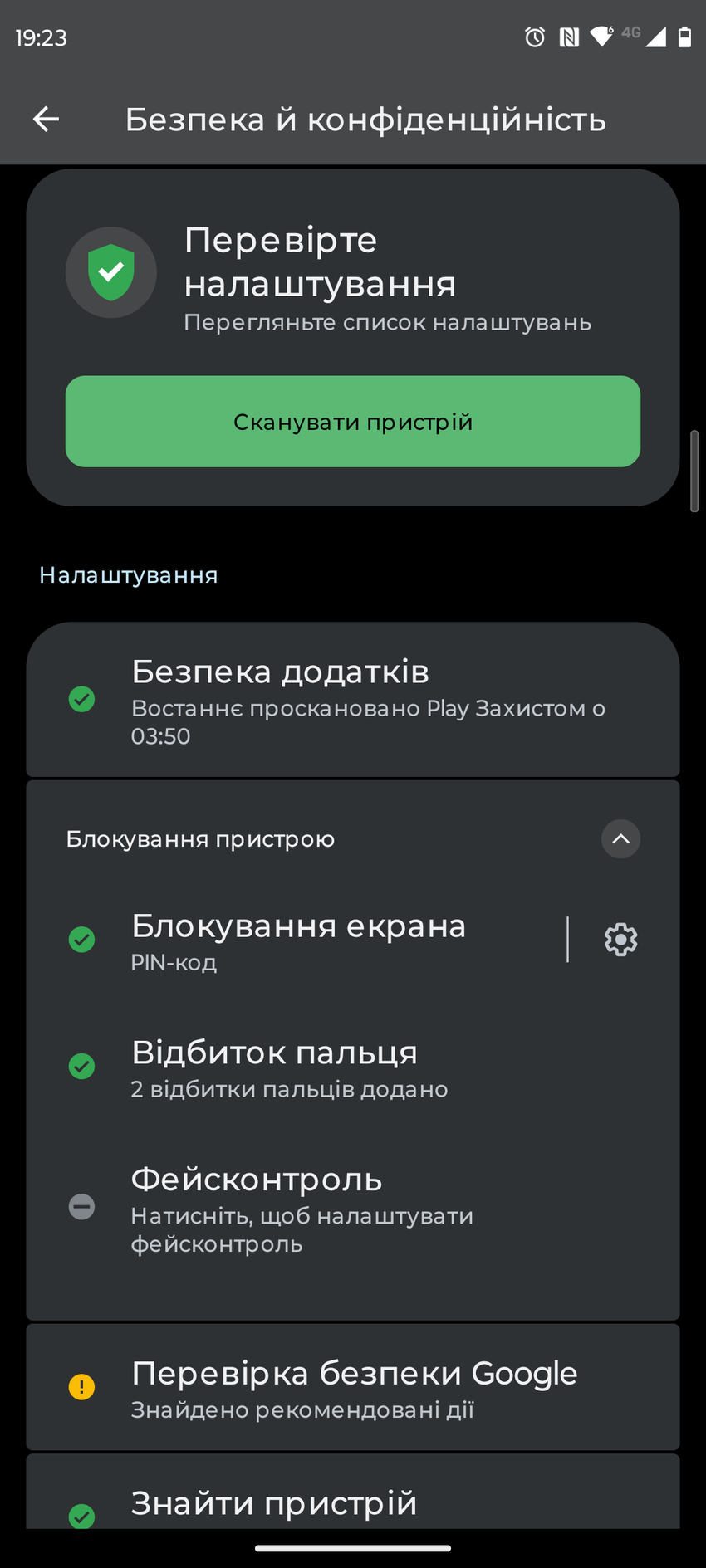Collapse the Блокування пристрою section

pyautogui.click(x=620, y=839)
